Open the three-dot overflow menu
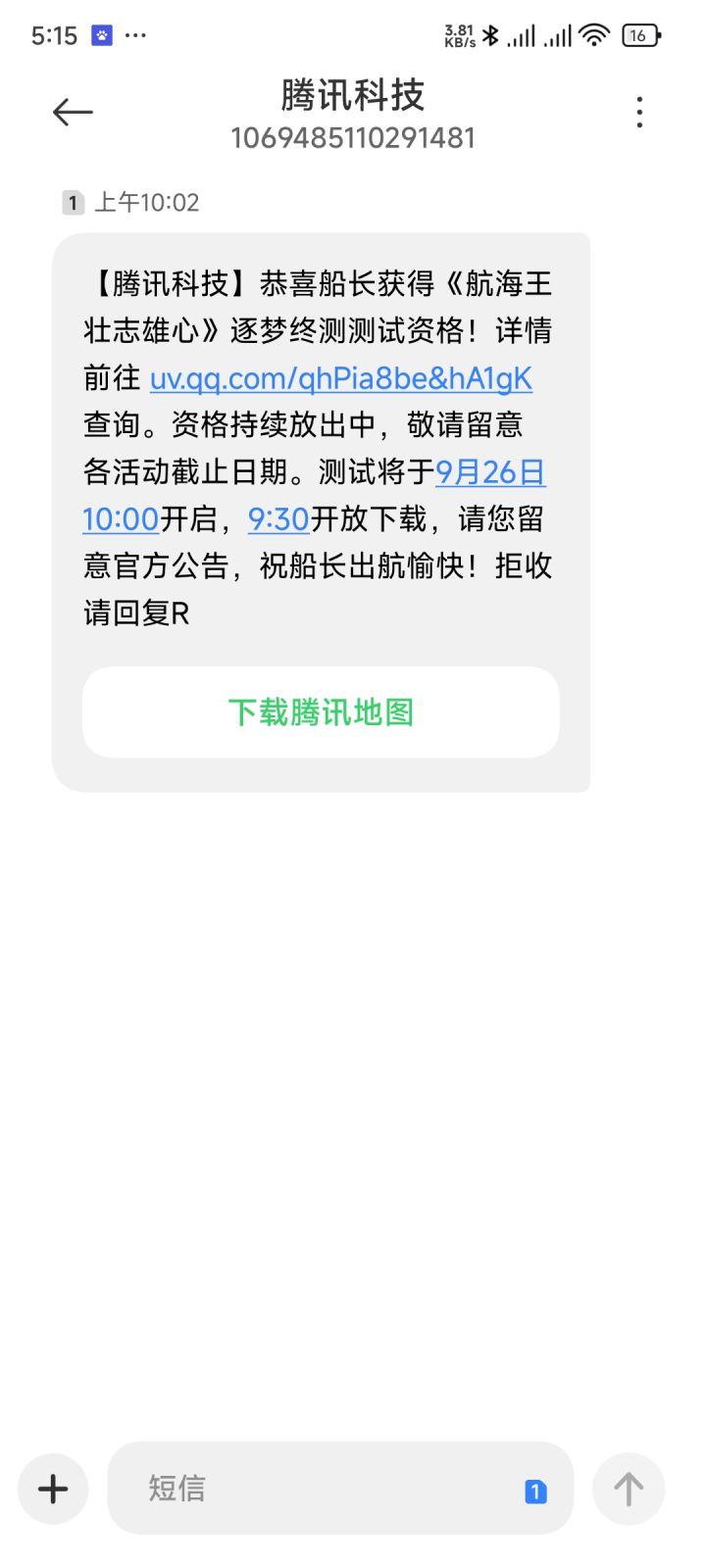The image size is (706, 1568). click(639, 113)
